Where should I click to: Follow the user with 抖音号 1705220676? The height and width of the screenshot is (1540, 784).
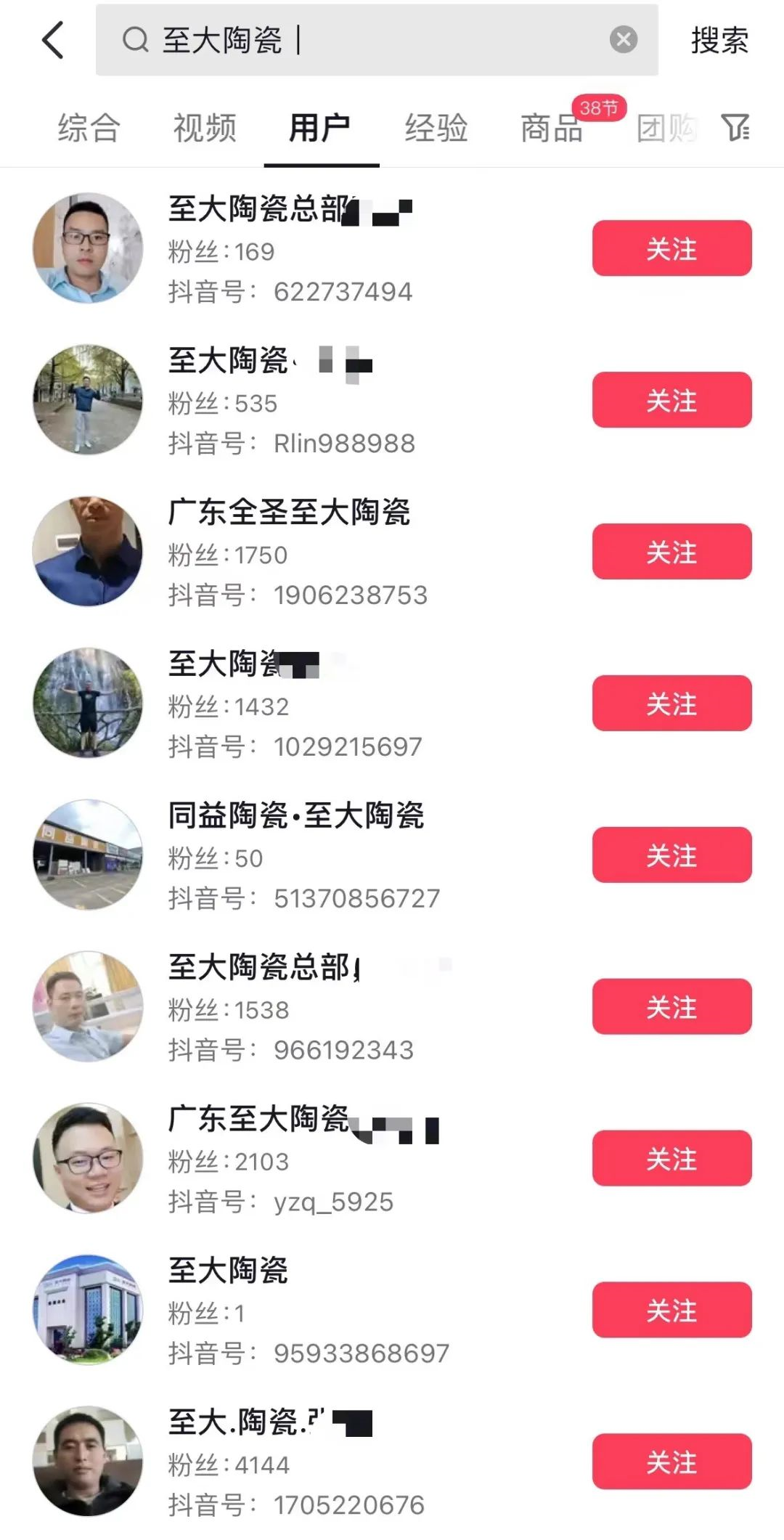tap(671, 1462)
